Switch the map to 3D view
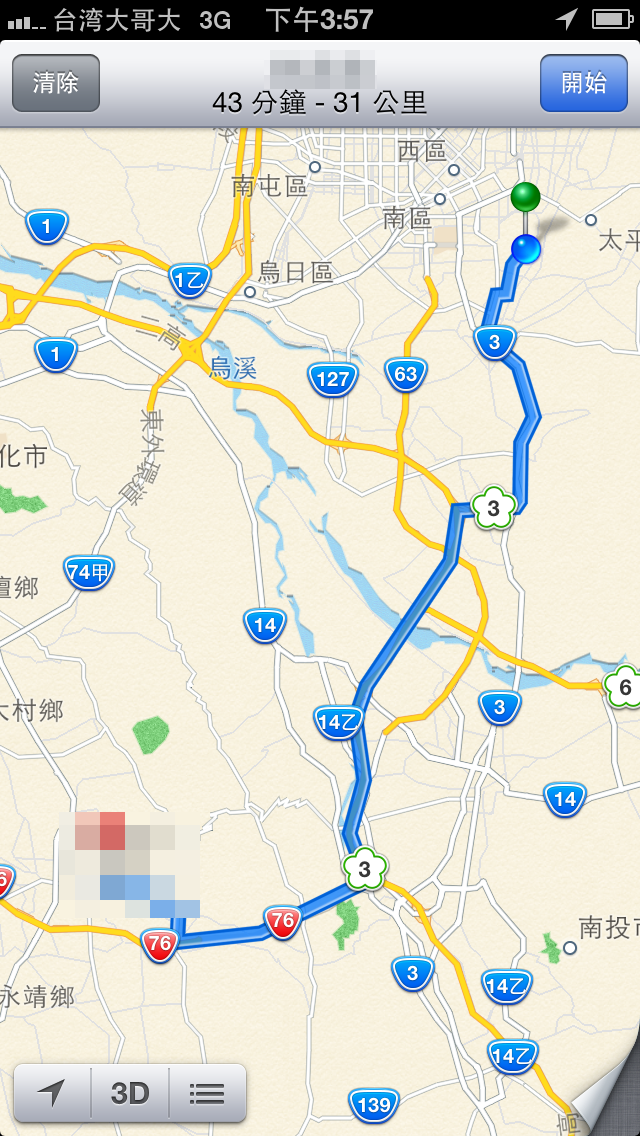640x1136 pixels. point(130,1093)
